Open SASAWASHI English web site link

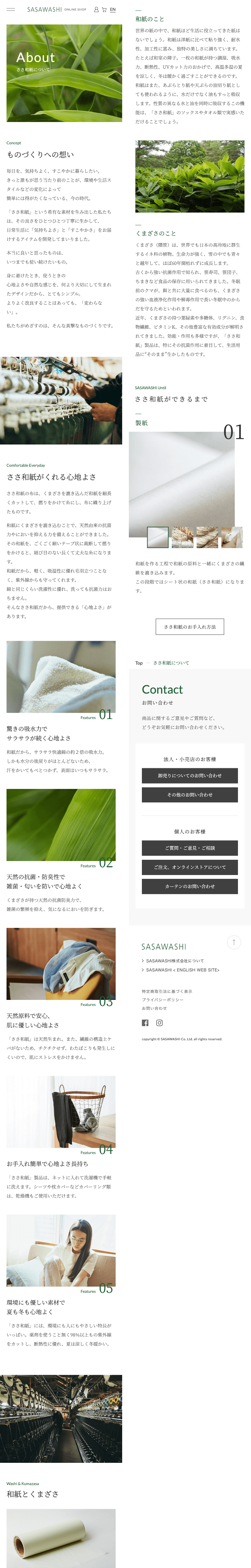point(182,970)
